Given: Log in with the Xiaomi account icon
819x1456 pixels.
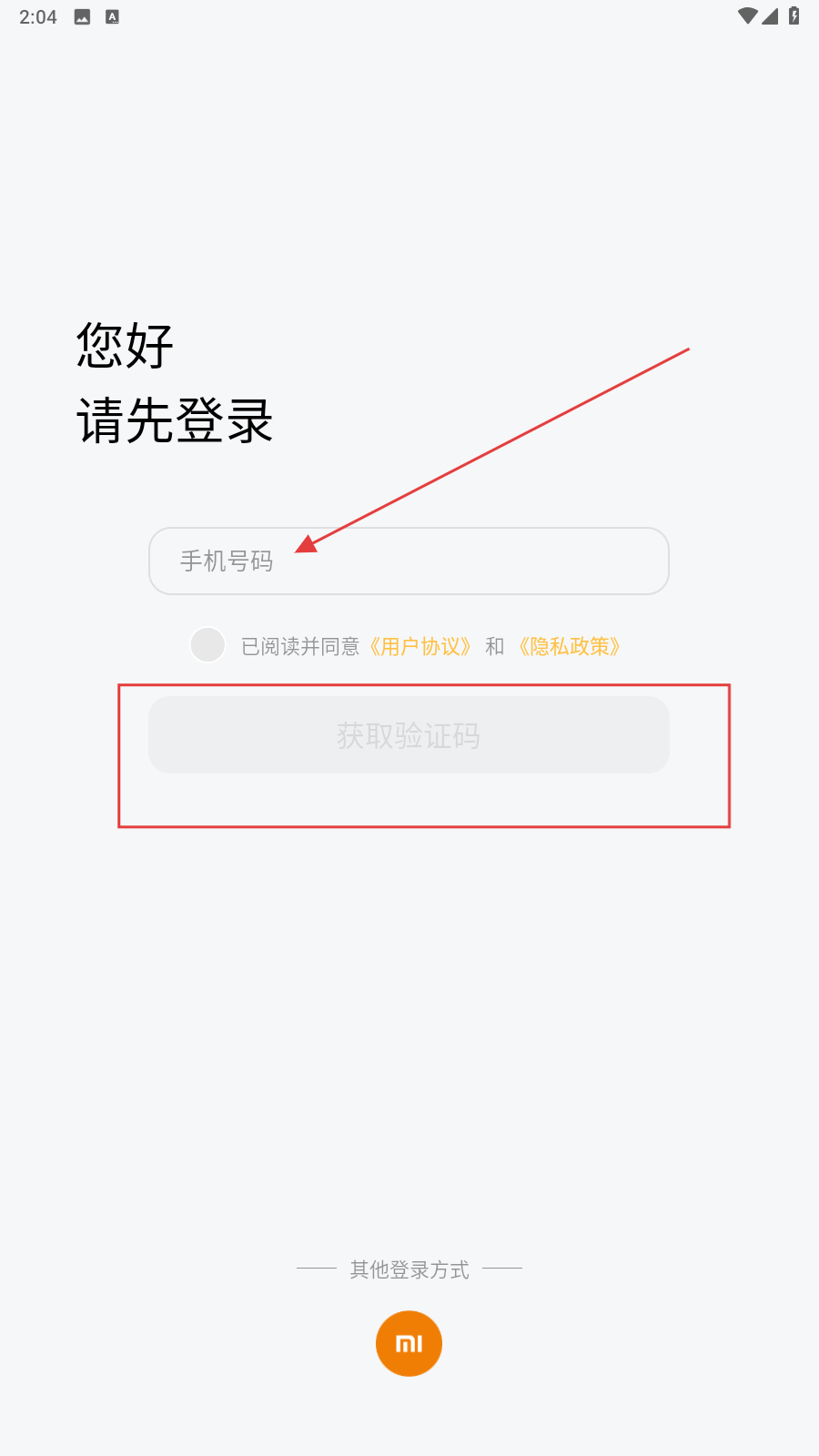Looking at the screenshot, I should [x=409, y=1343].
